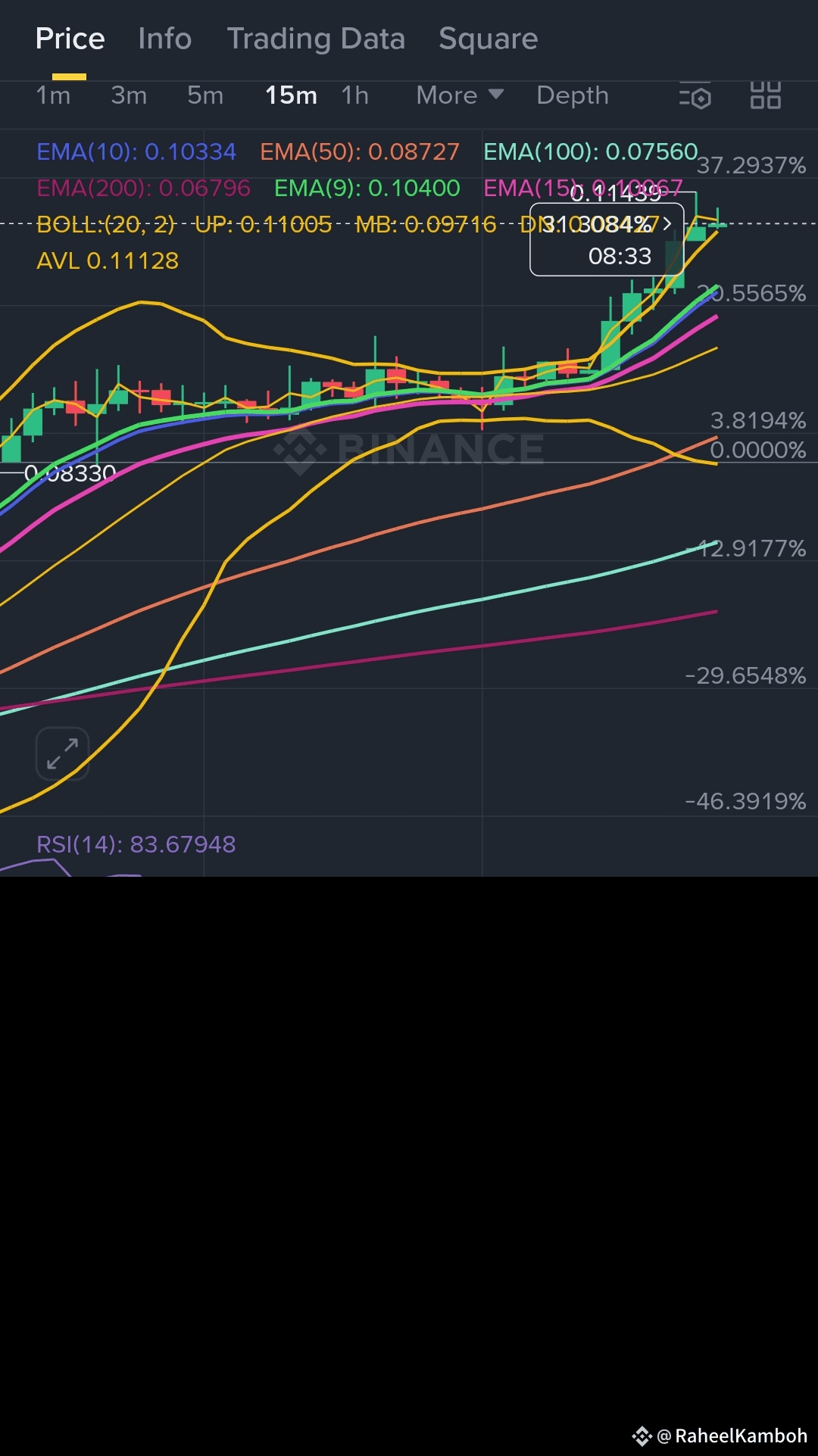Go to the Square tab
The height and width of the screenshot is (1456, 818).
pos(489,39)
